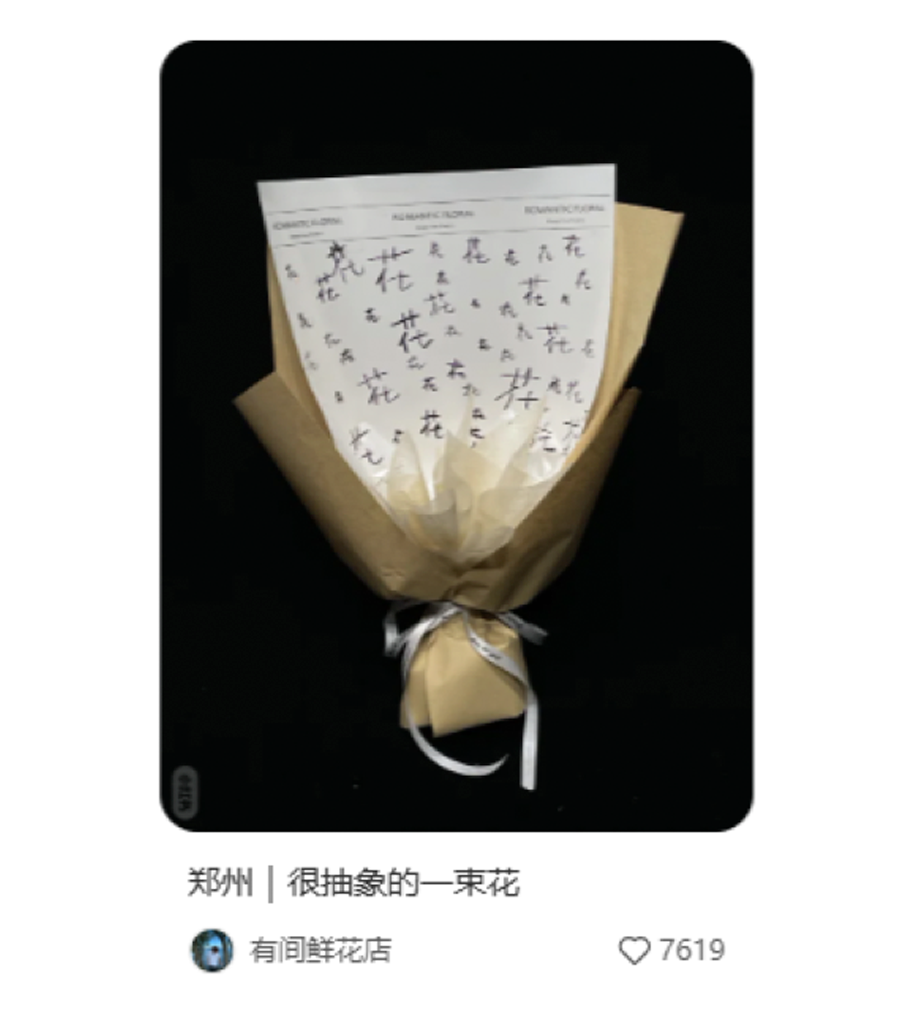The width and height of the screenshot is (900, 1011).
Task: Open the 有间鲜花店 author name
Action: pos(320,949)
